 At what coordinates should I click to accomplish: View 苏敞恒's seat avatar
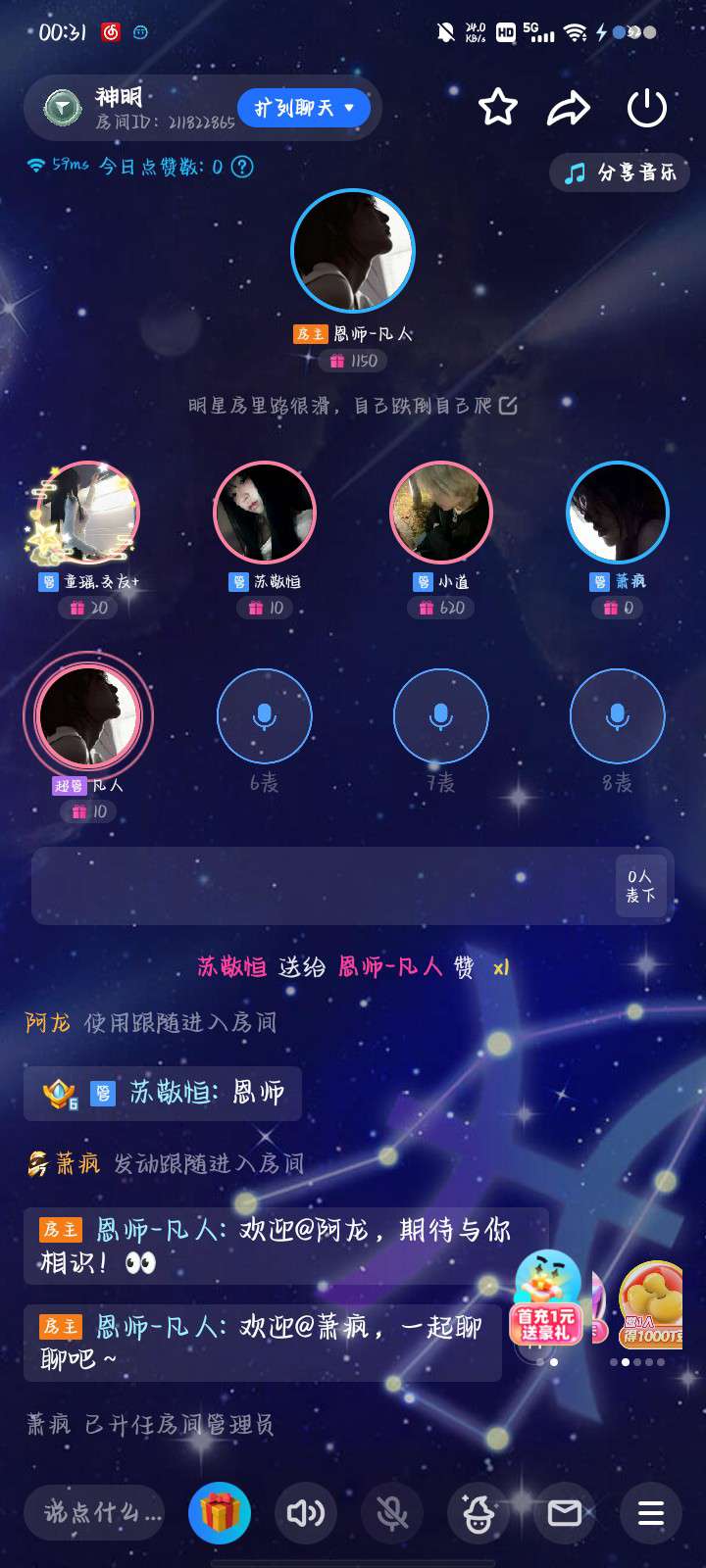click(265, 512)
